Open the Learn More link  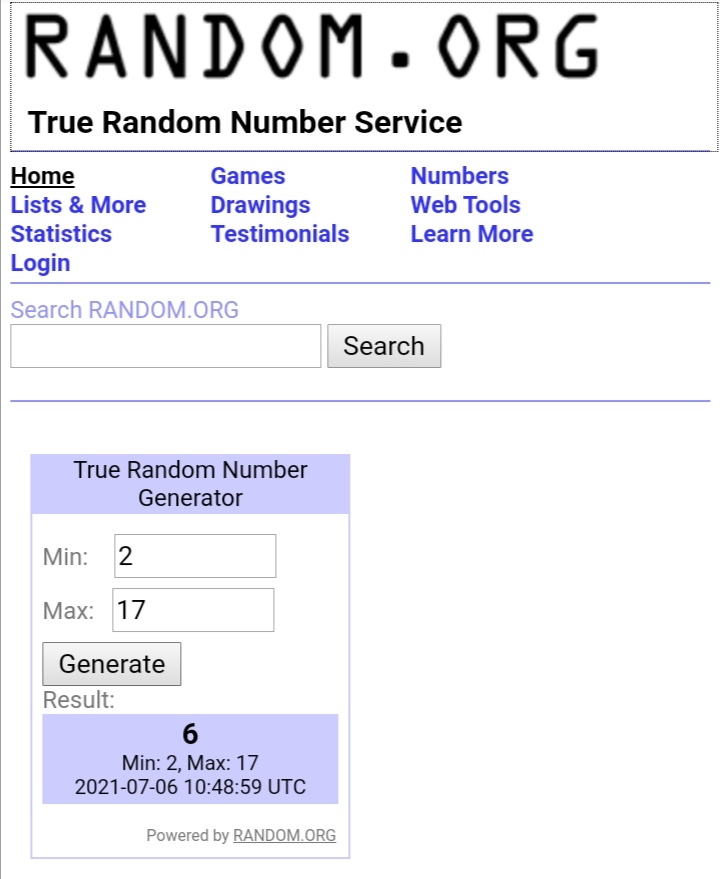(471, 234)
